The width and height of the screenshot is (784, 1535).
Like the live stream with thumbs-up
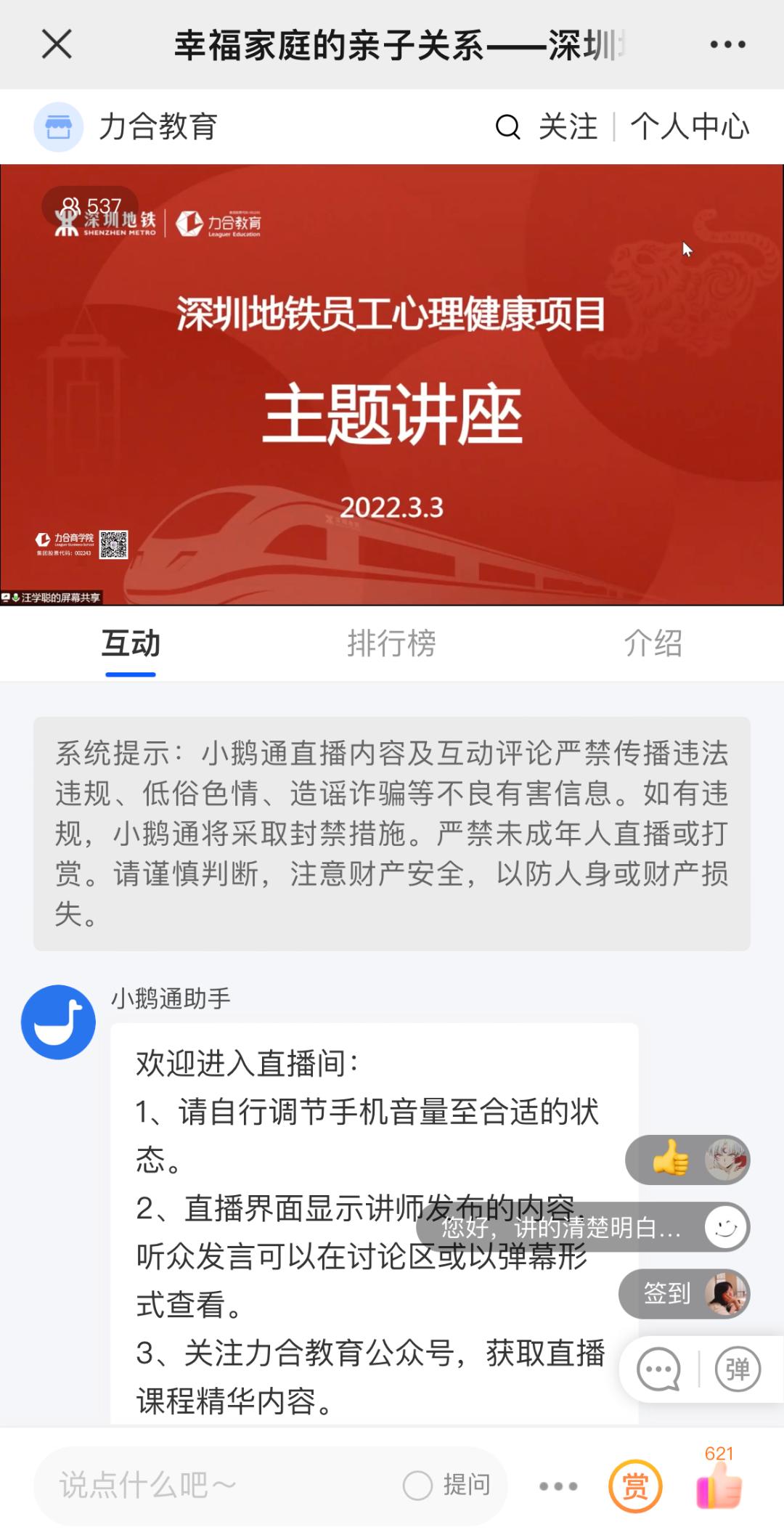coord(719,1485)
